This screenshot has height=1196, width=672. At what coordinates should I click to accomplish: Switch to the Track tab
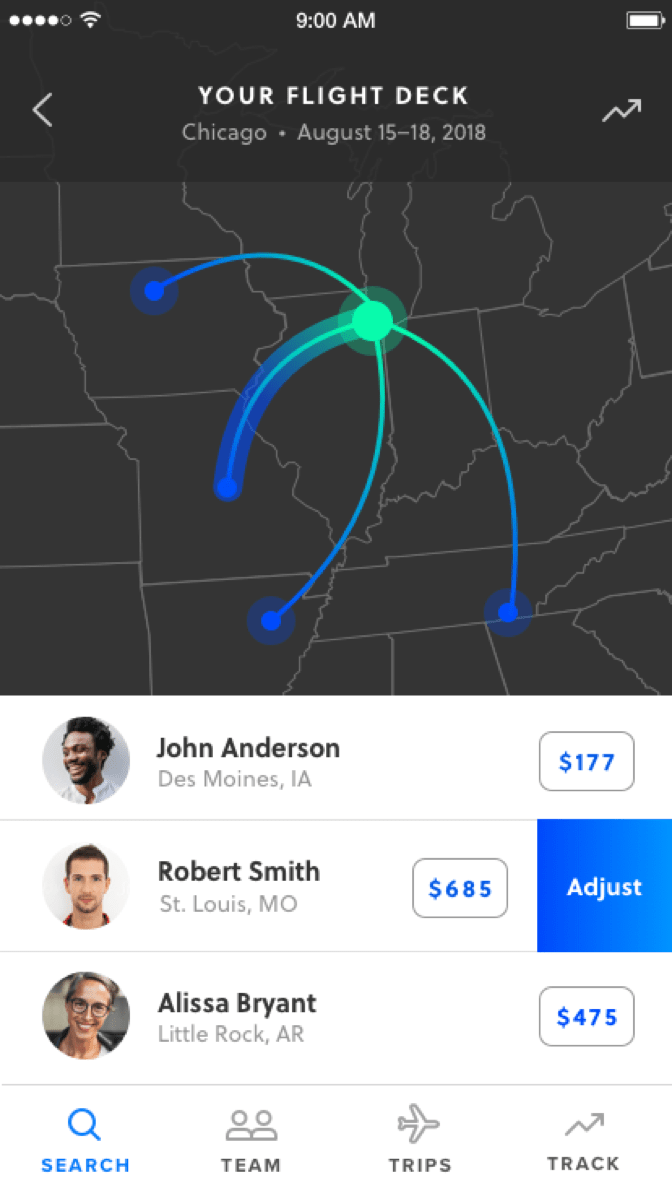coord(583,1140)
